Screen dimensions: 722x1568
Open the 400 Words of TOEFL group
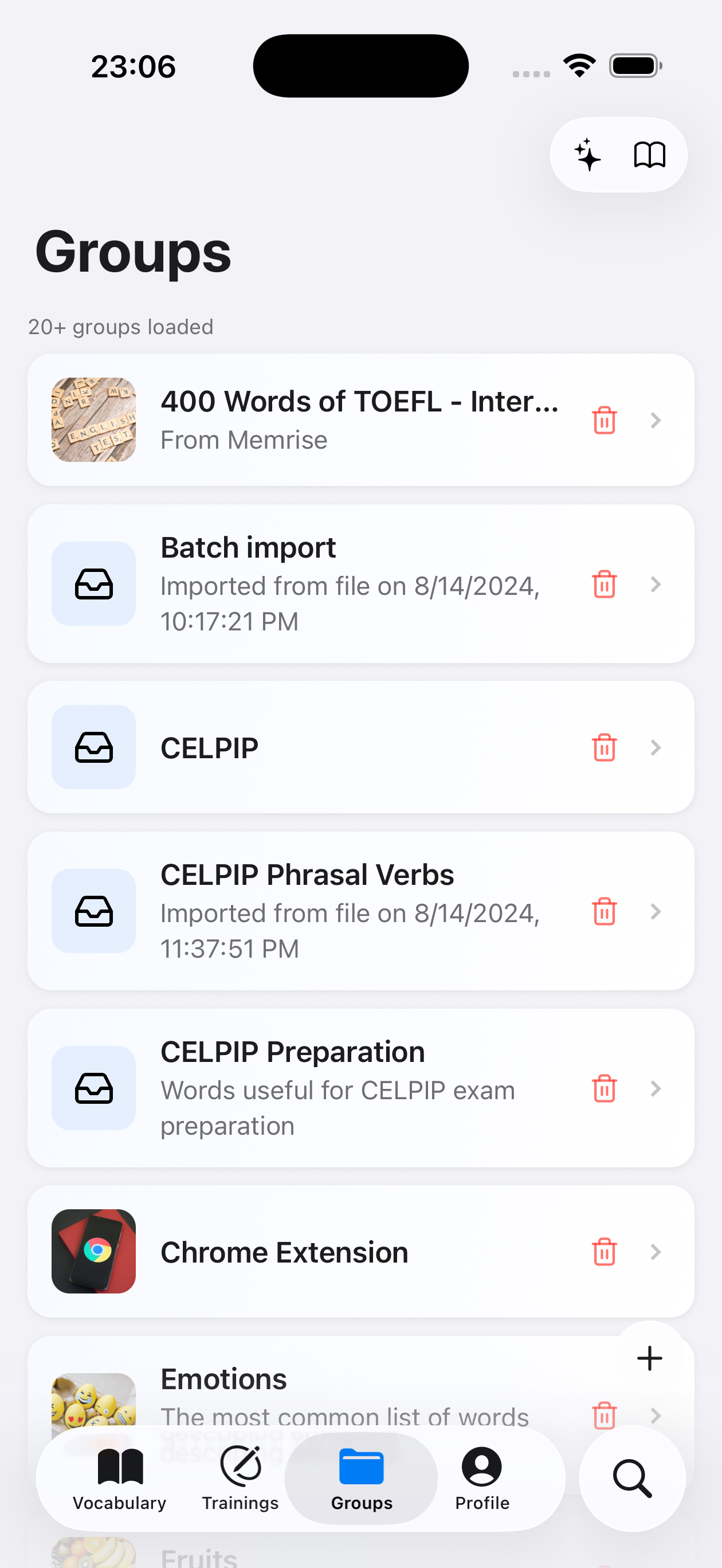359,420
